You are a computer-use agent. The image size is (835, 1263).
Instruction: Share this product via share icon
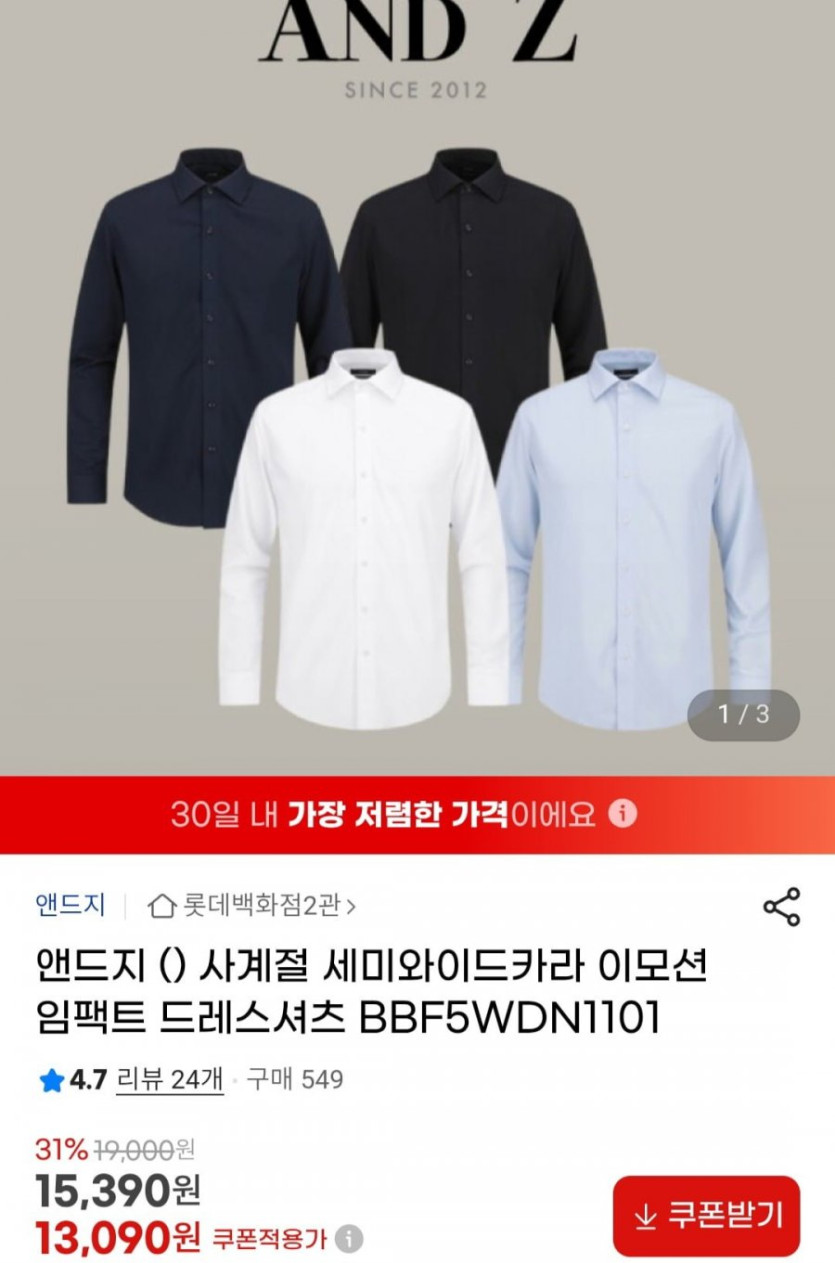point(781,906)
